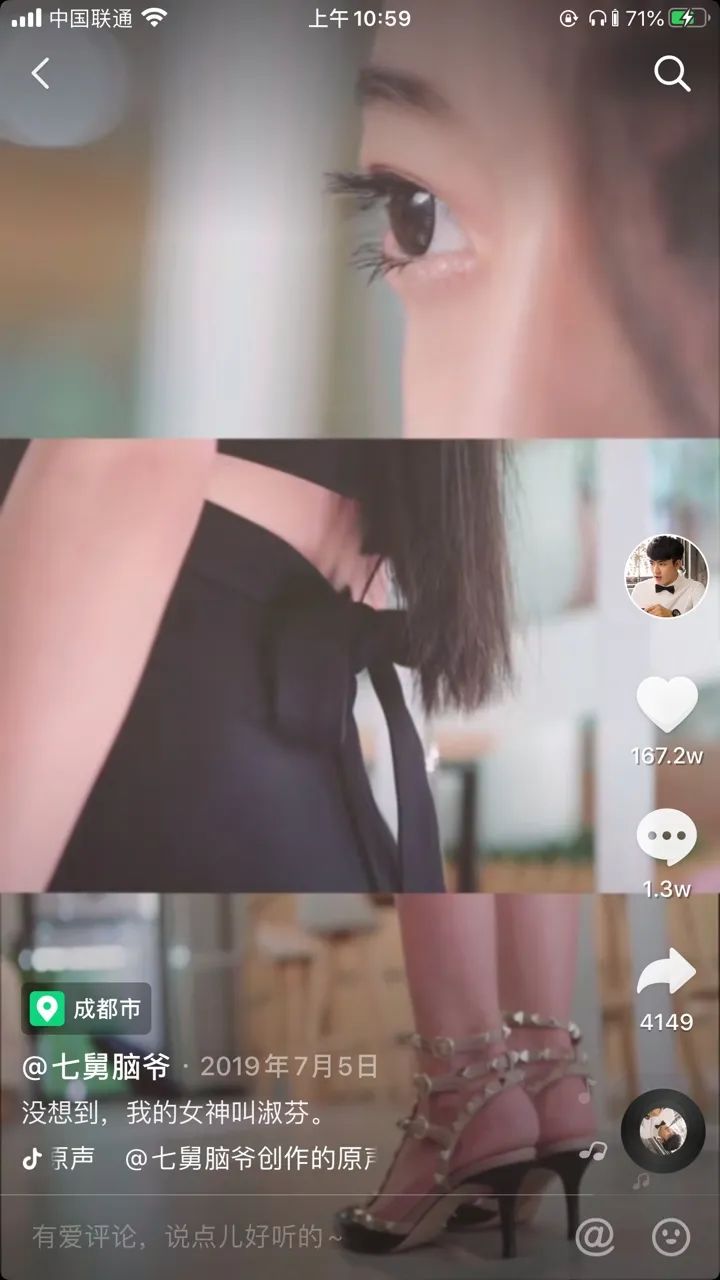Open the original sound 七舅脑爷创作的原声
The height and width of the screenshot is (1280, 720).
point(250,1158)
